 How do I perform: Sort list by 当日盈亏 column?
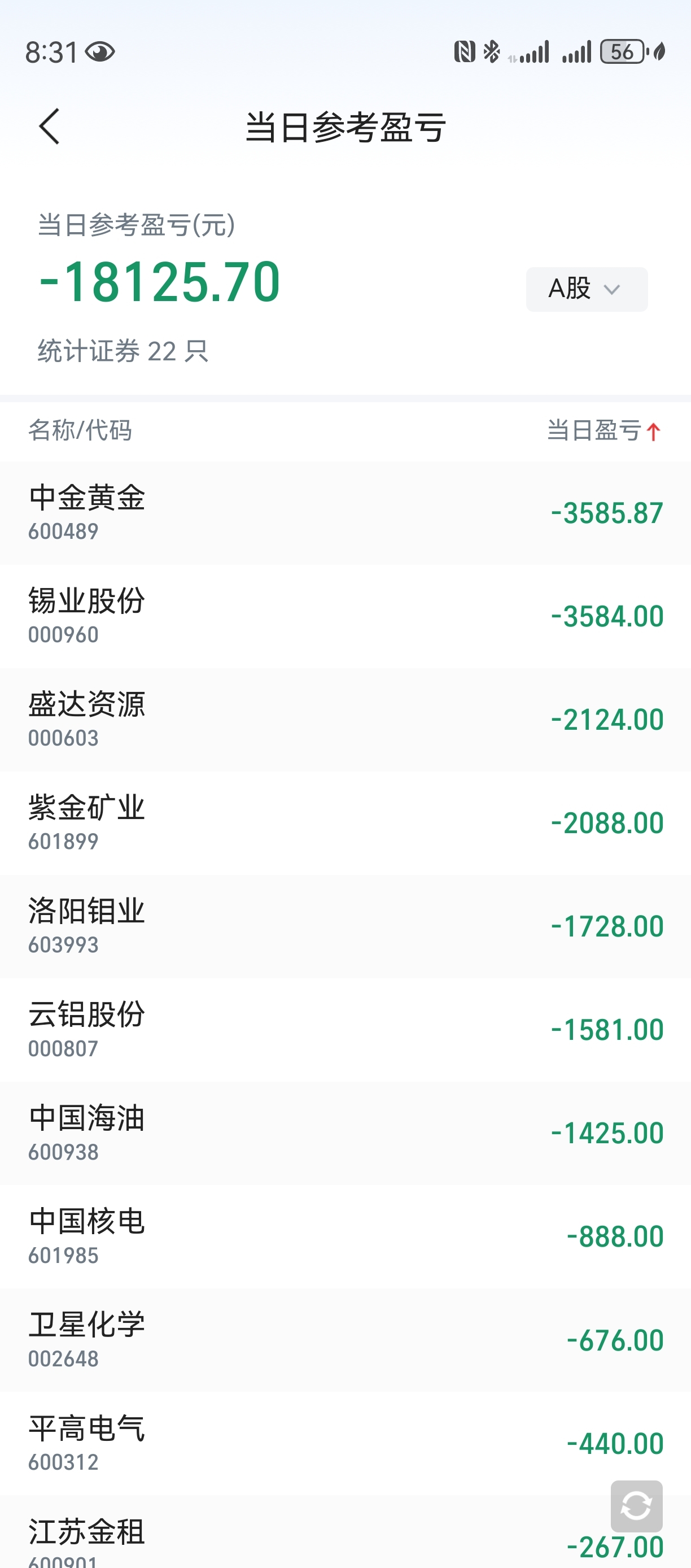pyautogui.click(x=603, y=430)
